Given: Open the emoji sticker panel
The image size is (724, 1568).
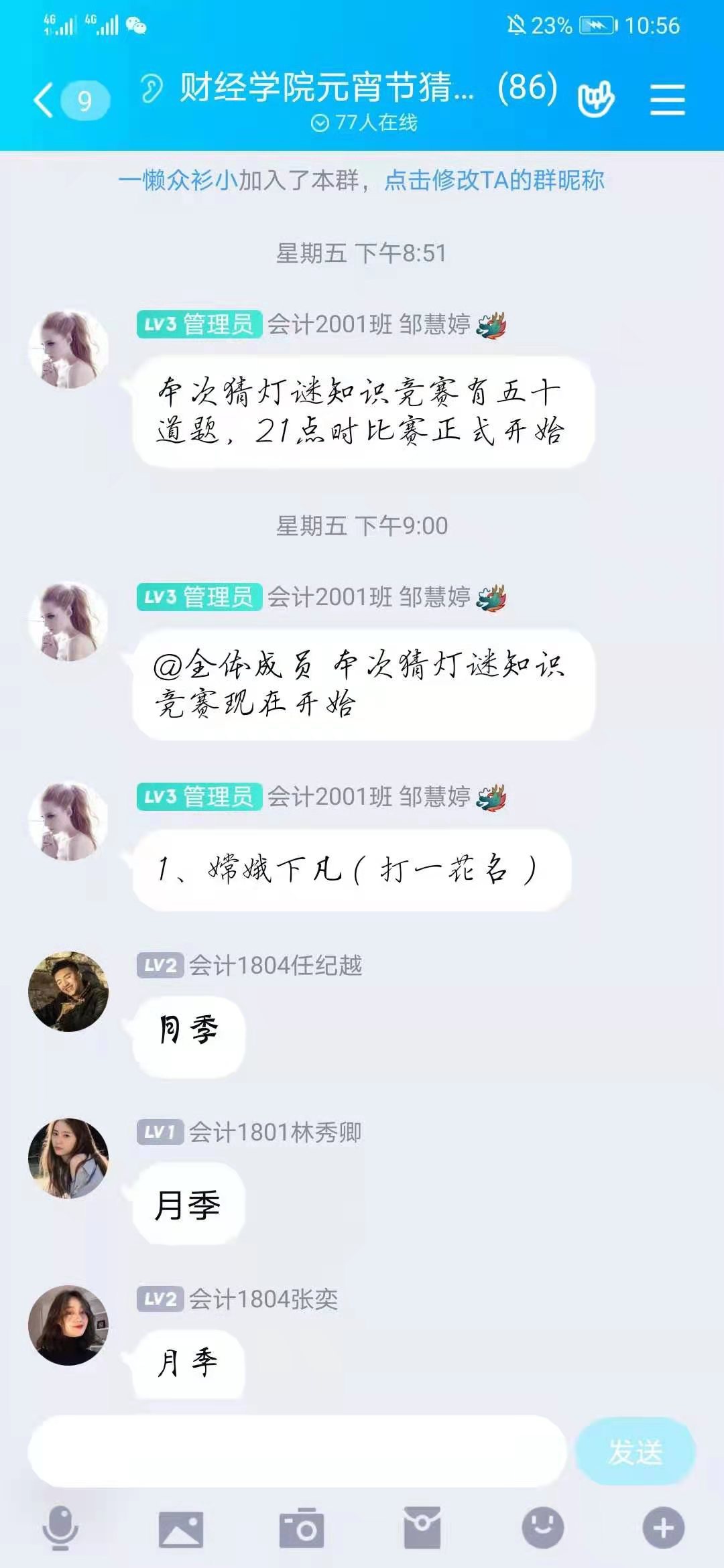Looking at the screenshot, I should click(542, 1528).
